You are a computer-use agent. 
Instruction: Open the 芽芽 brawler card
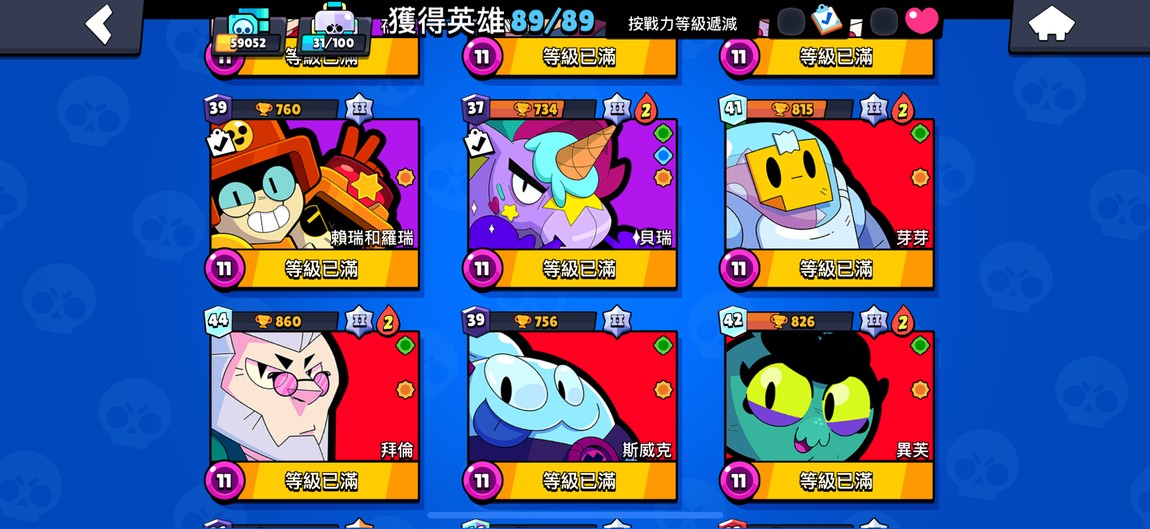[x=829, y=184]
